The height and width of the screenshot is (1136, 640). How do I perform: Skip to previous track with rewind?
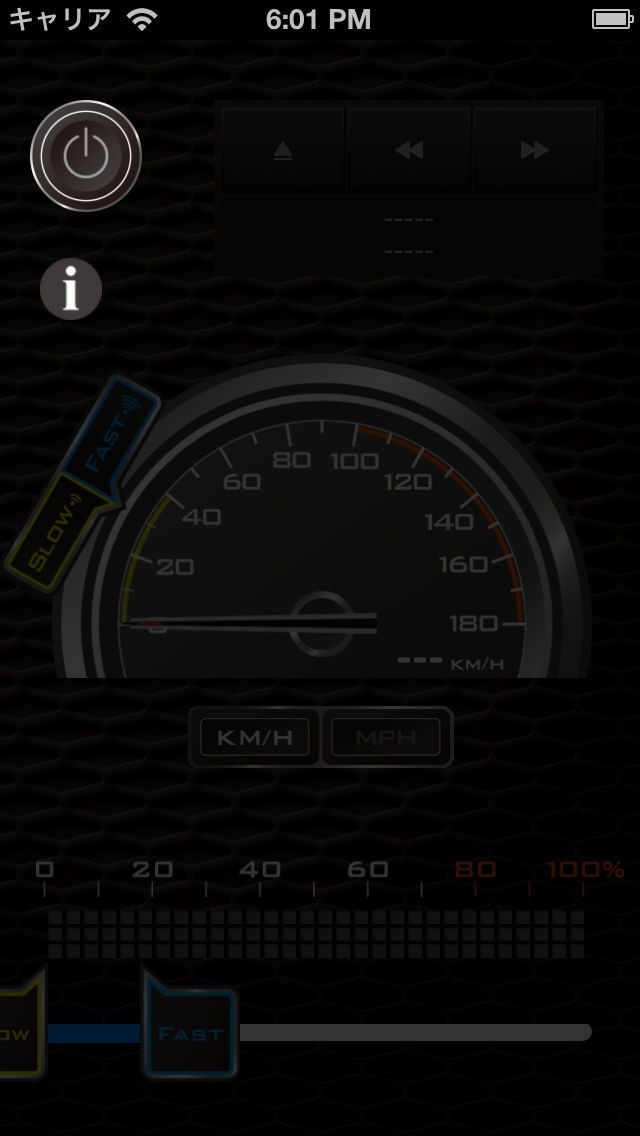pos(408,150)
